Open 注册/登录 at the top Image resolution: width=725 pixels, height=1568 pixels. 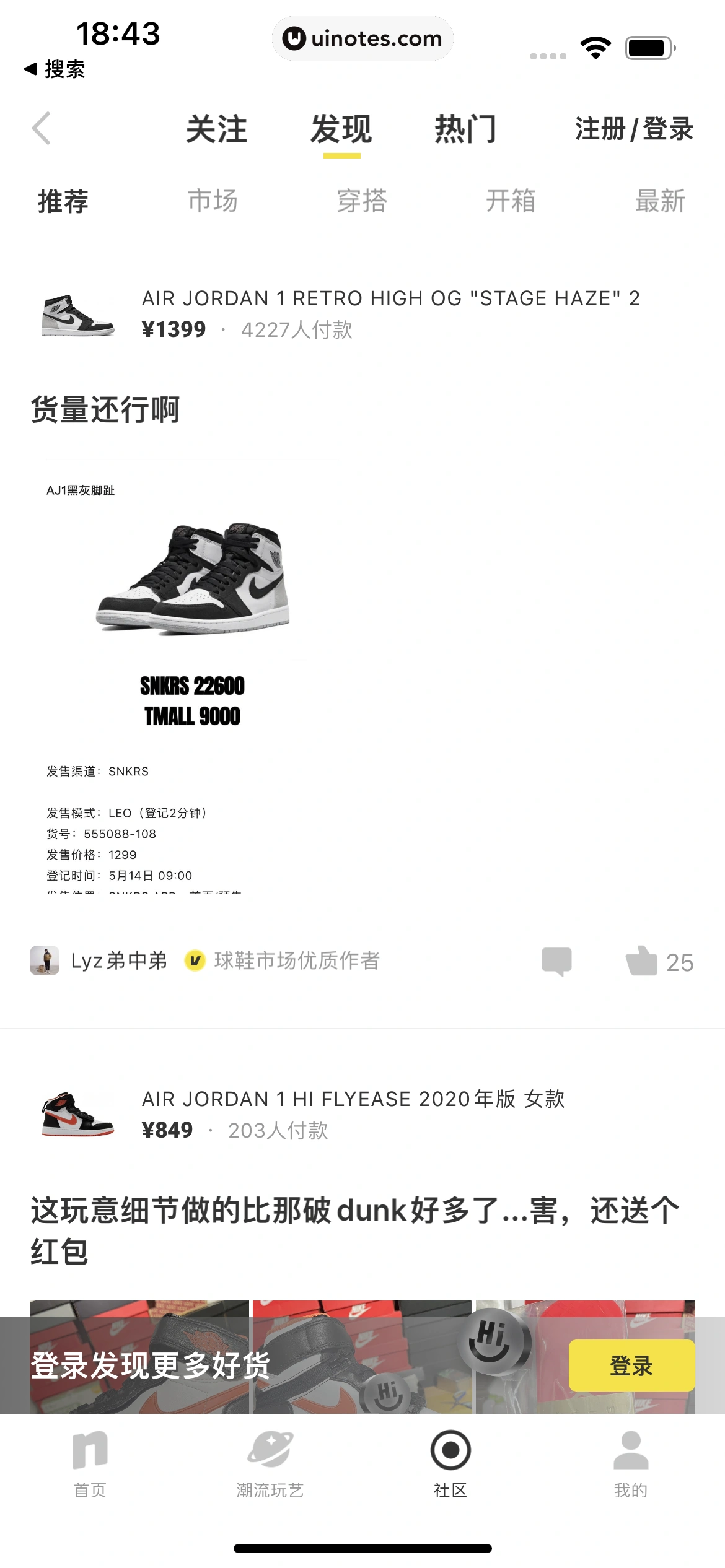[x=633, y=129]
